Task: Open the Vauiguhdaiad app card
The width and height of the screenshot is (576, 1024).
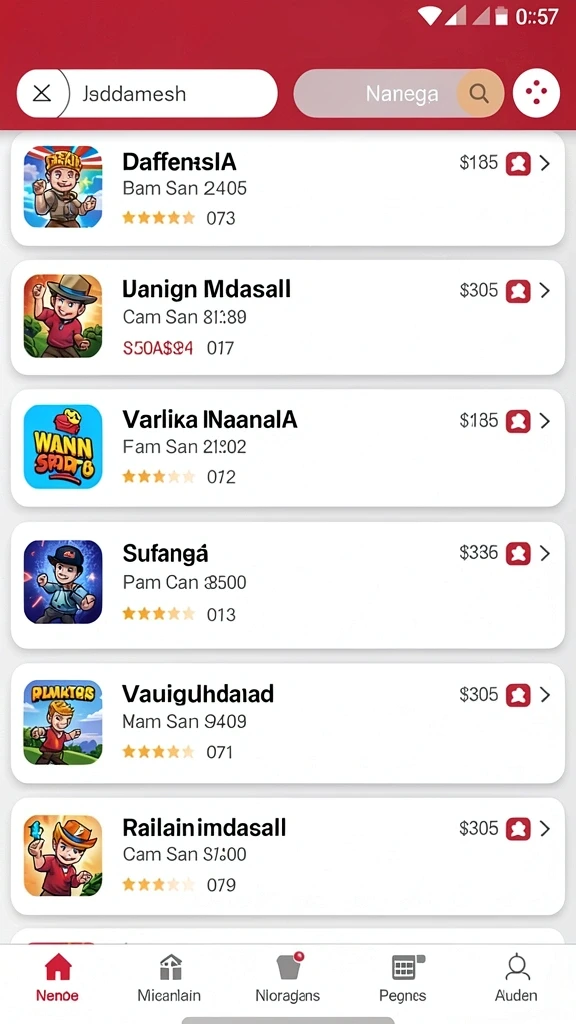Action: click(288, 724)
